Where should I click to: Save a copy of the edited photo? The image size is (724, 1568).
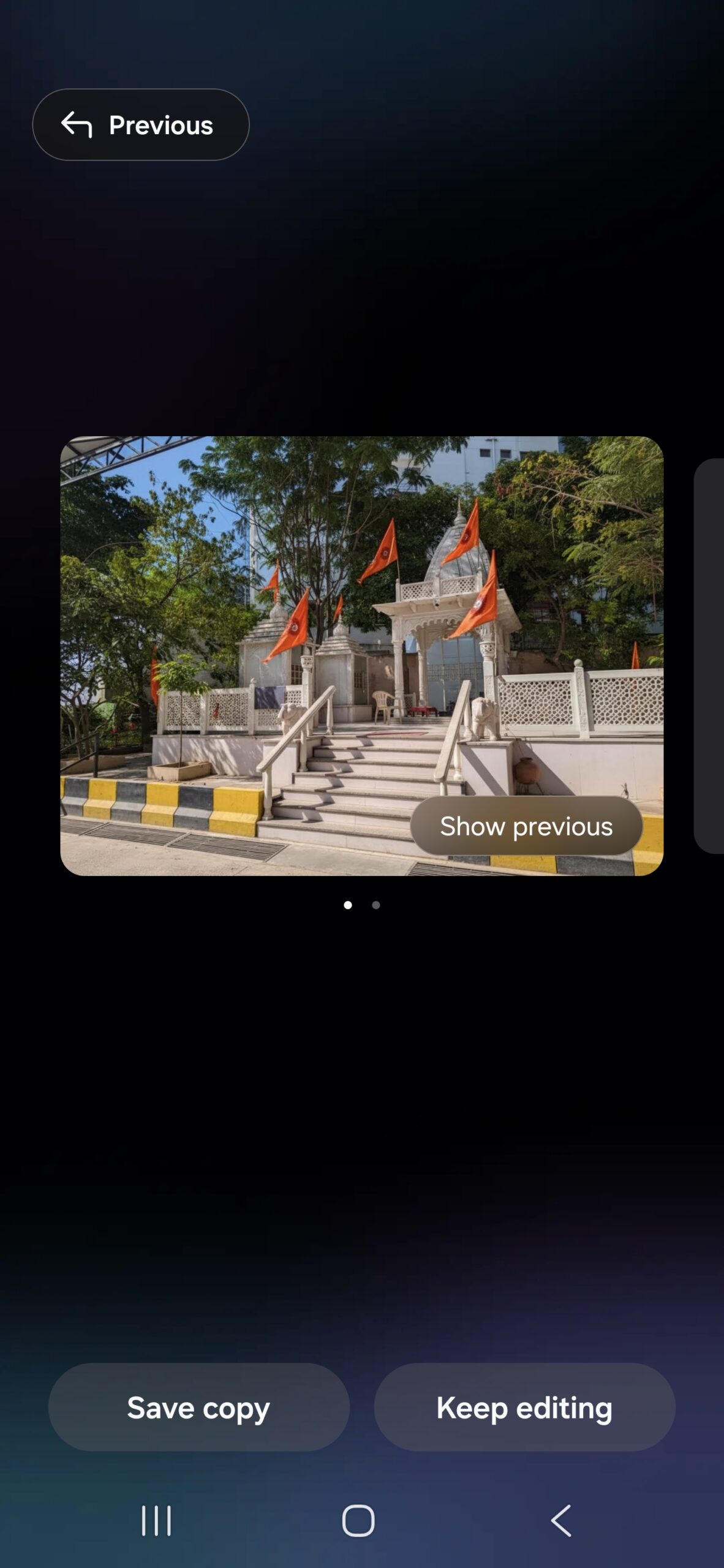198,1408
